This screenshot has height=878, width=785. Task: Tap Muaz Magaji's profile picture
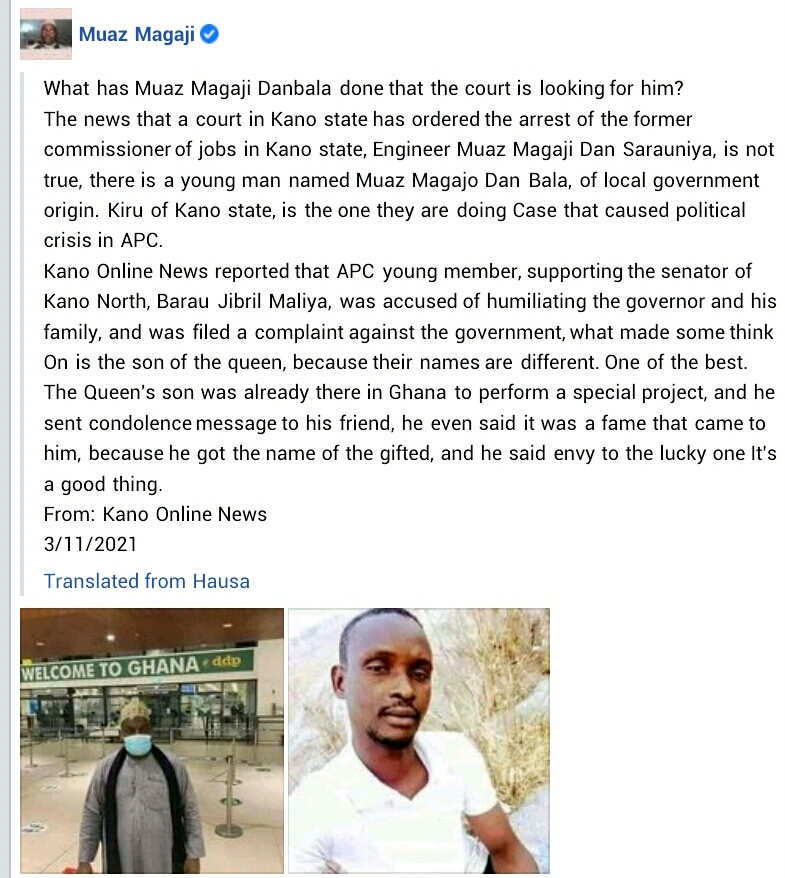click(x=46, y=34)
